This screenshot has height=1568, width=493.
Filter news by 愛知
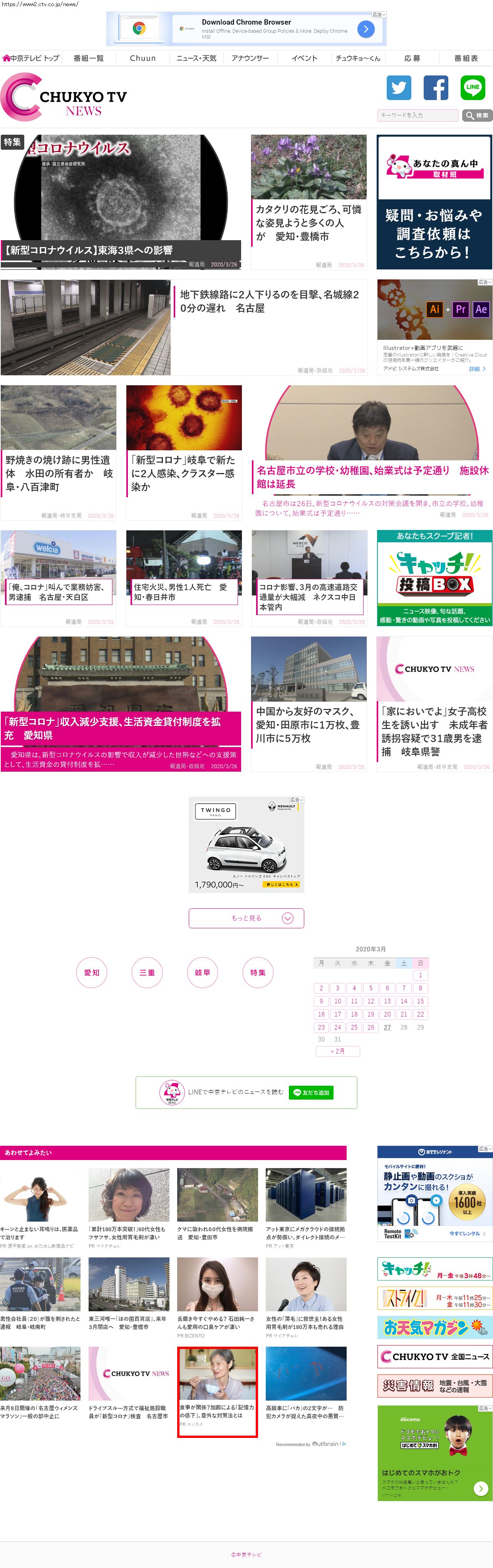point(91,972)
